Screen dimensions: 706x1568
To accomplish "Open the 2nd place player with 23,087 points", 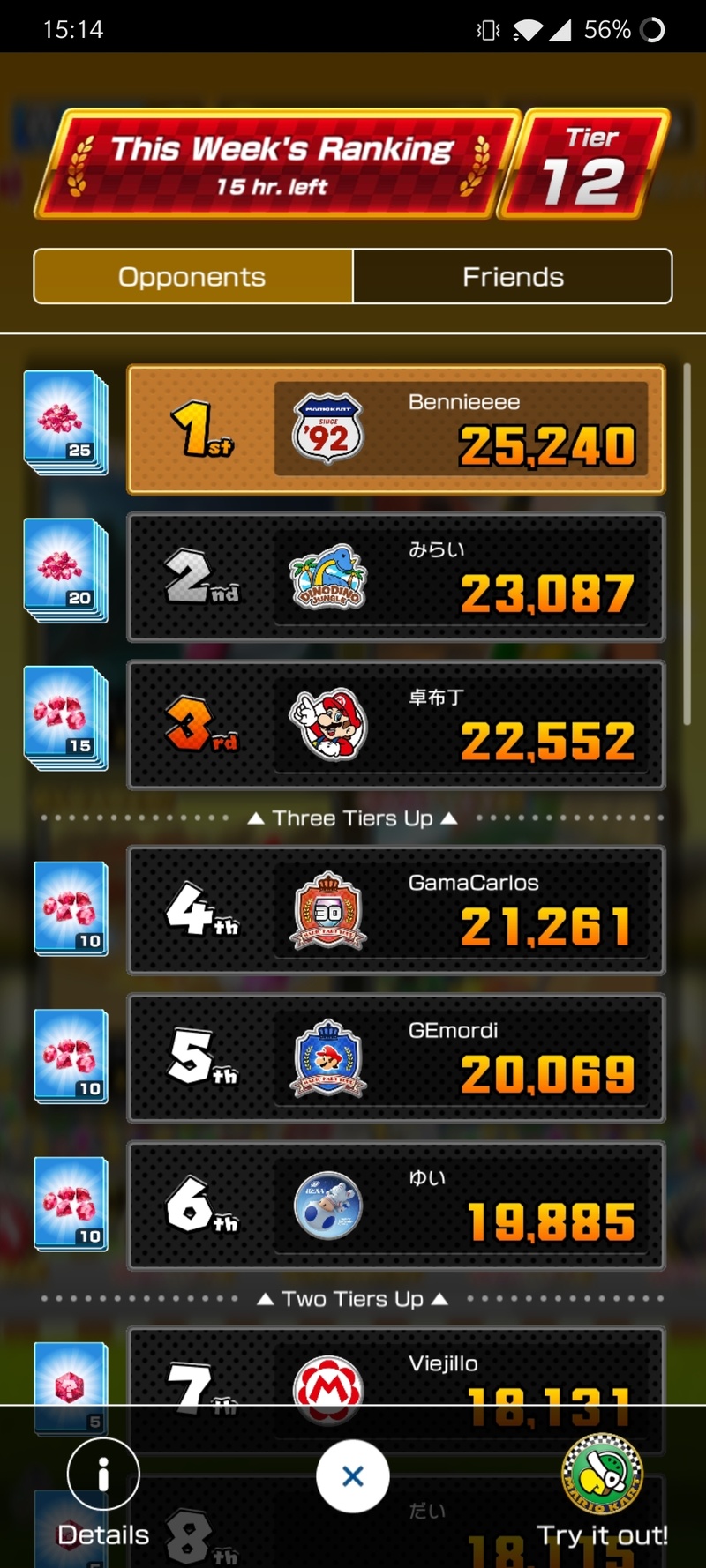I will [395, 578].
